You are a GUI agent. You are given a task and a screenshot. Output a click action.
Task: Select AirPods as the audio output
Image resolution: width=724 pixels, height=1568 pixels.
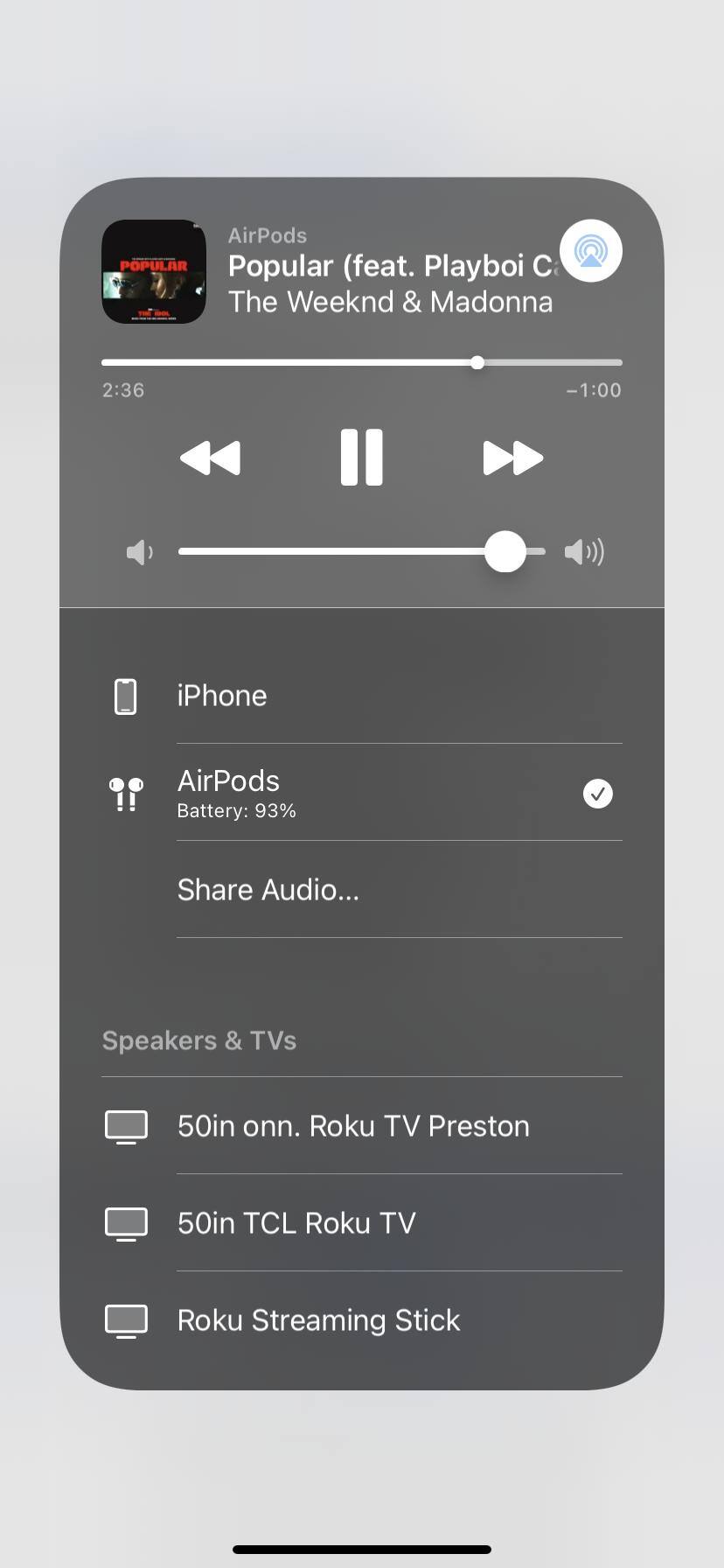click(361, 793)
